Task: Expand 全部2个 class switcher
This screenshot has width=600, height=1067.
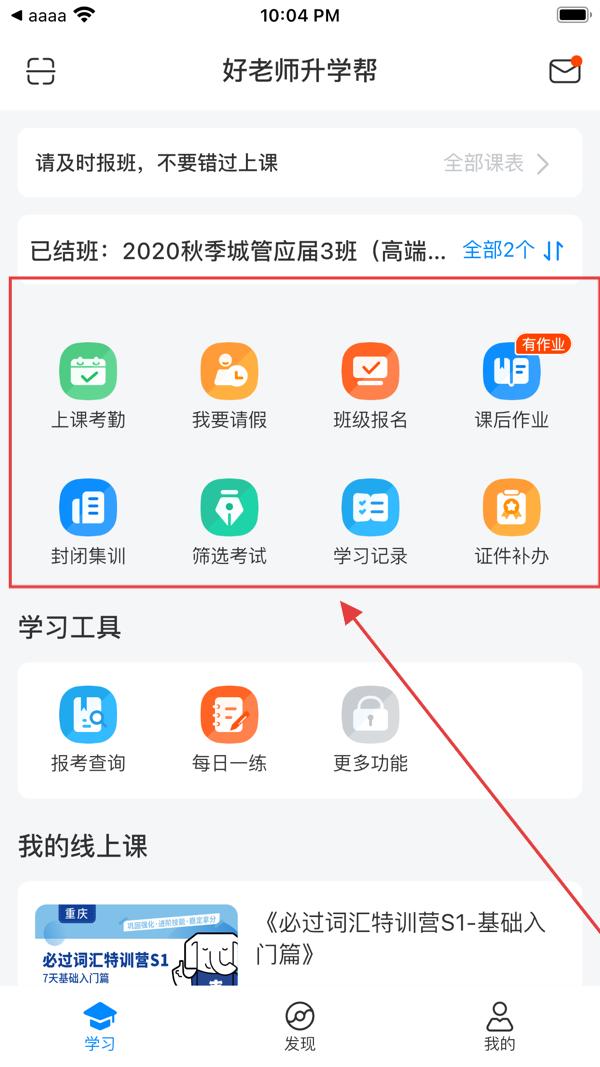Action: pos(513,250)
